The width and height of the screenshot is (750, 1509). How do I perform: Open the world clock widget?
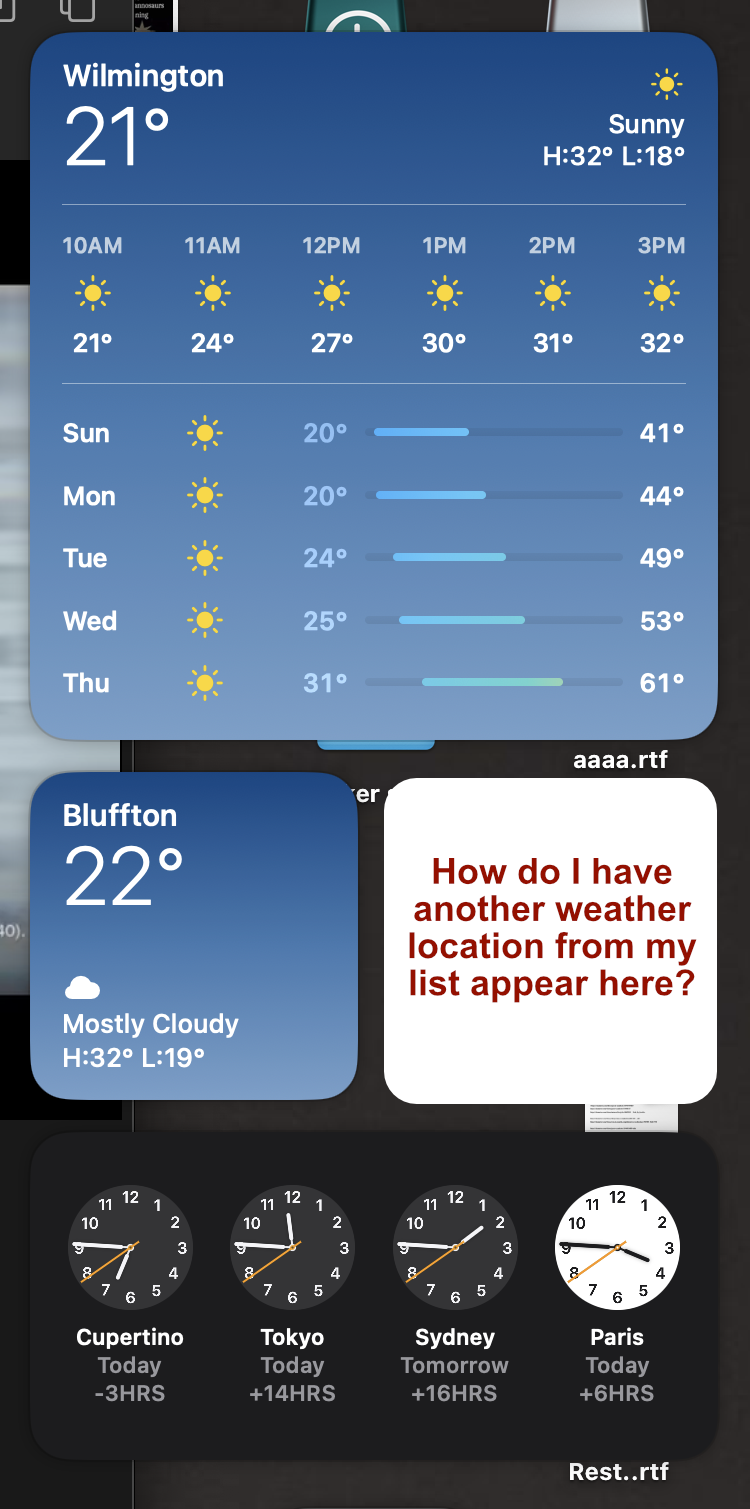(374, 1295)
